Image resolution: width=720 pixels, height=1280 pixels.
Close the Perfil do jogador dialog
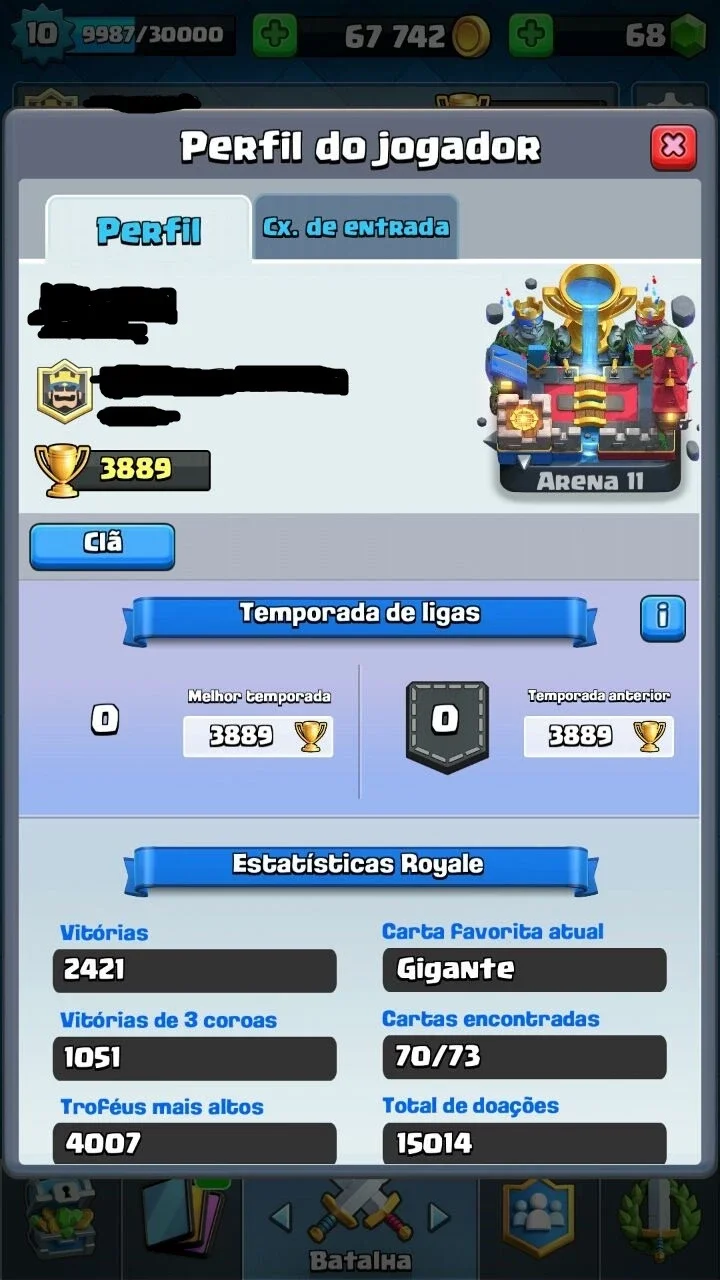tap(673, 147)
